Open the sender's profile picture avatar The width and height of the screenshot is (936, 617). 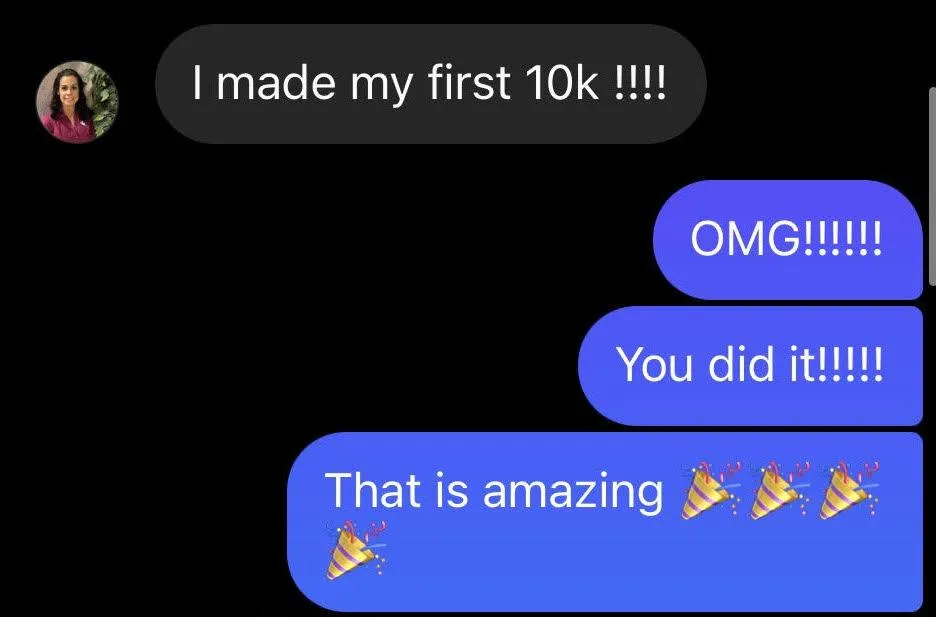point(77,102)
